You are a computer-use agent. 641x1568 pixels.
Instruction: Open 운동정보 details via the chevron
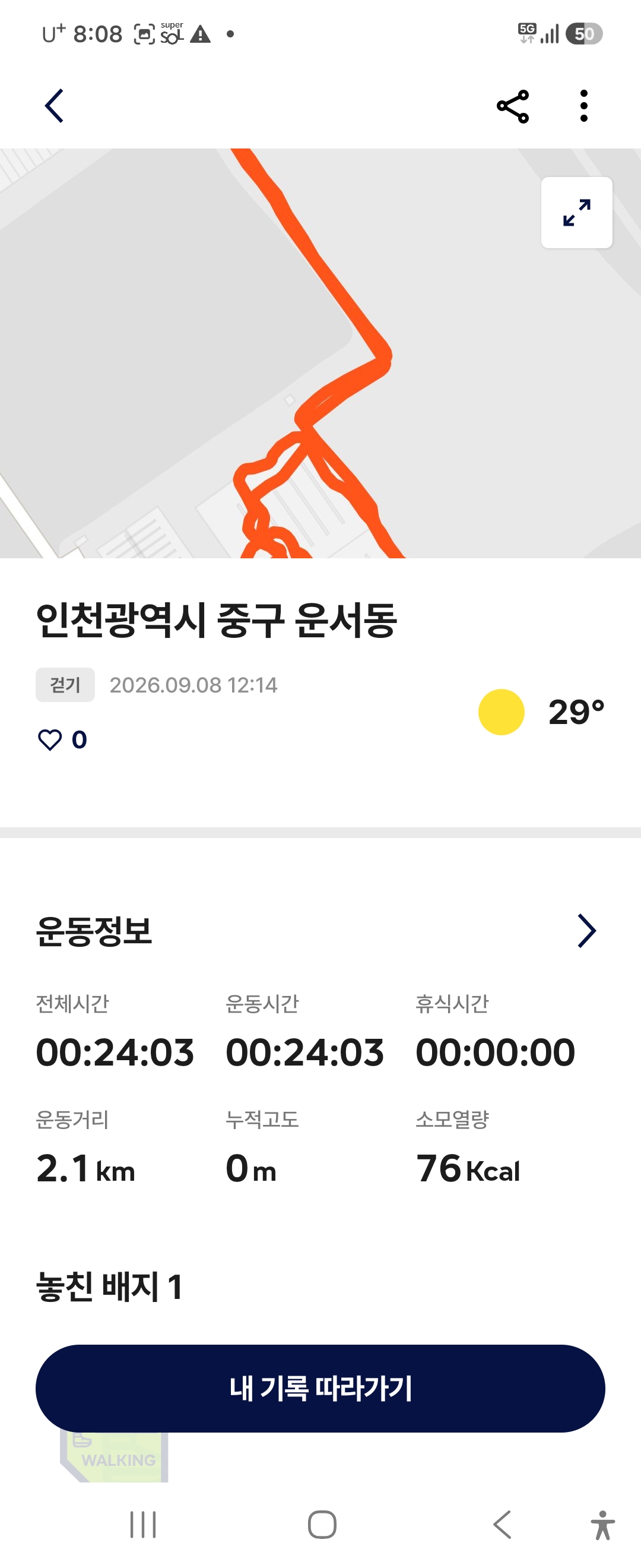[x=586, y=931]
